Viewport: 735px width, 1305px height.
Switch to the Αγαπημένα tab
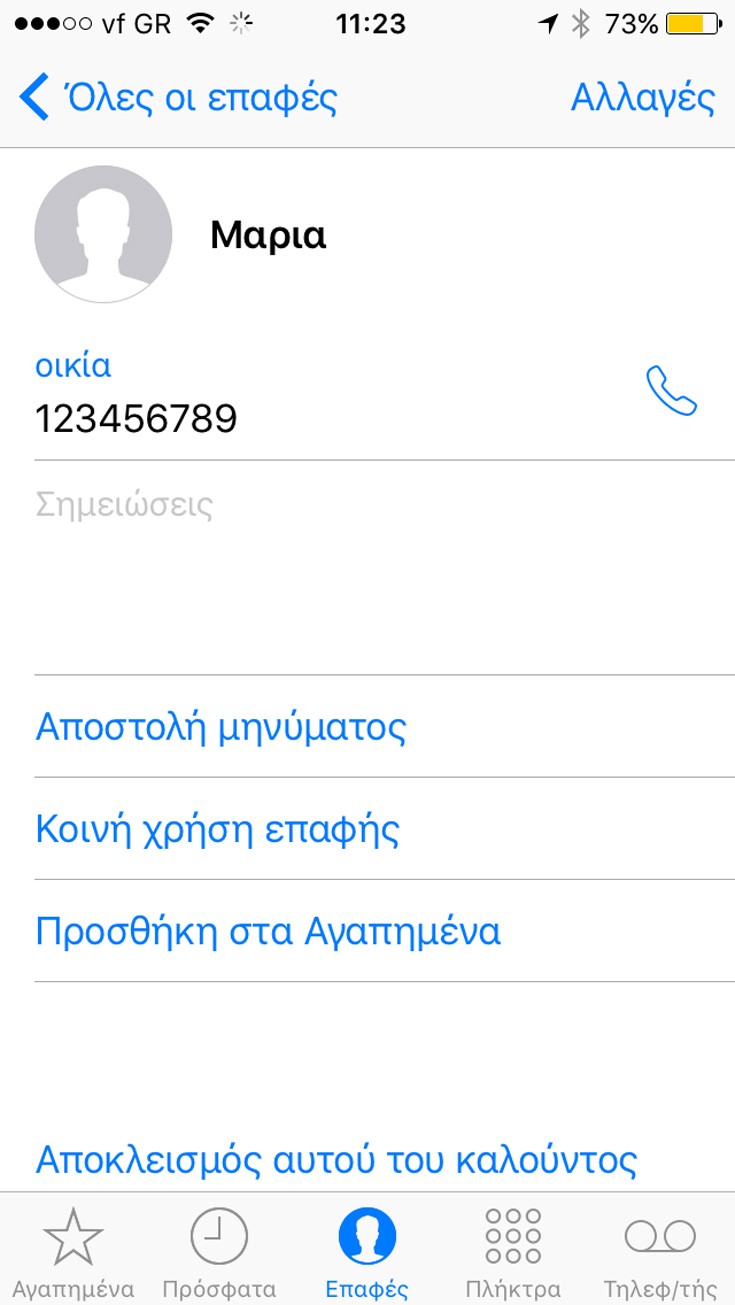pos(73,1251)
